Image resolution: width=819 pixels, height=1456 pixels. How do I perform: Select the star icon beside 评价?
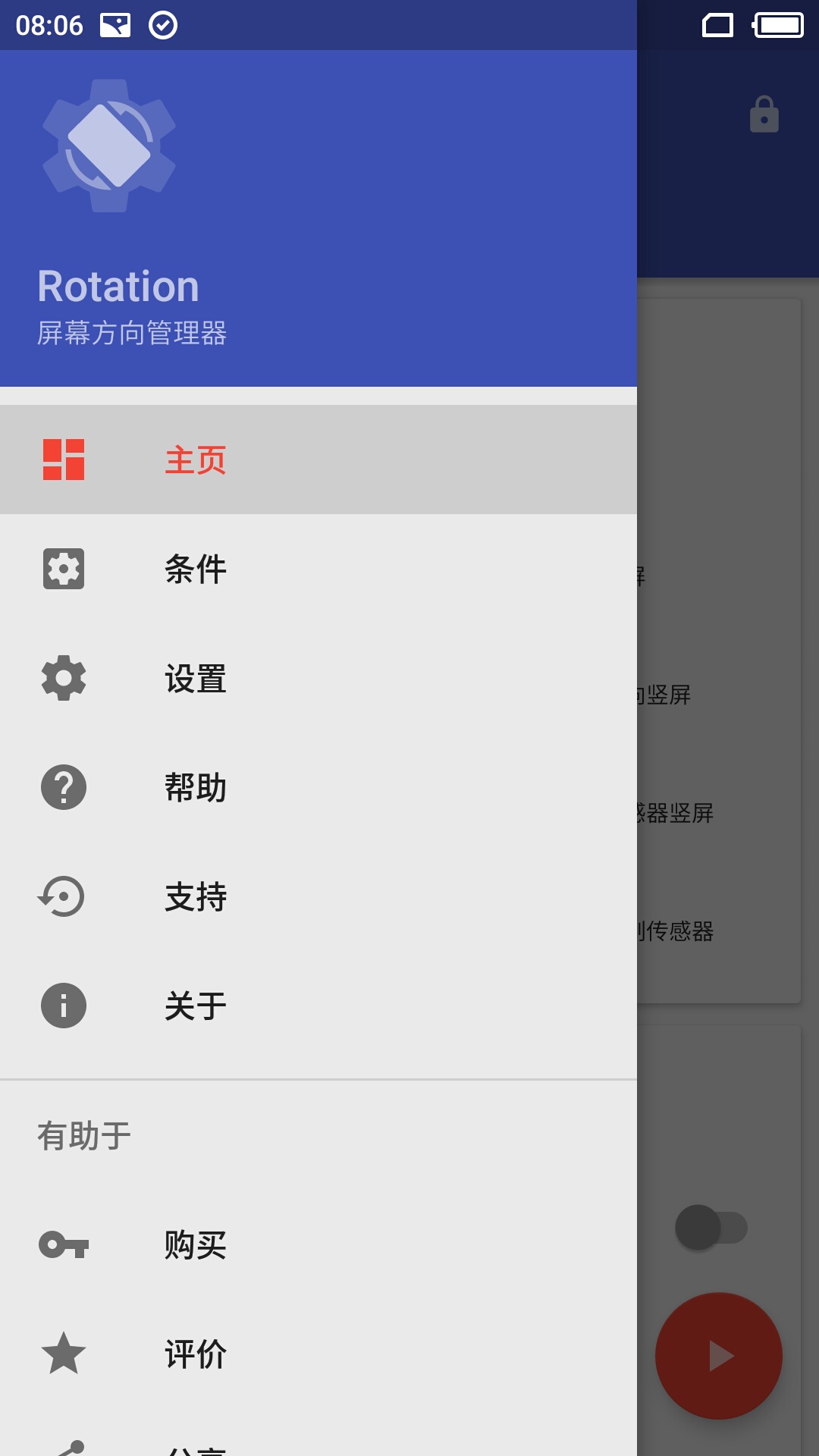63,1353
